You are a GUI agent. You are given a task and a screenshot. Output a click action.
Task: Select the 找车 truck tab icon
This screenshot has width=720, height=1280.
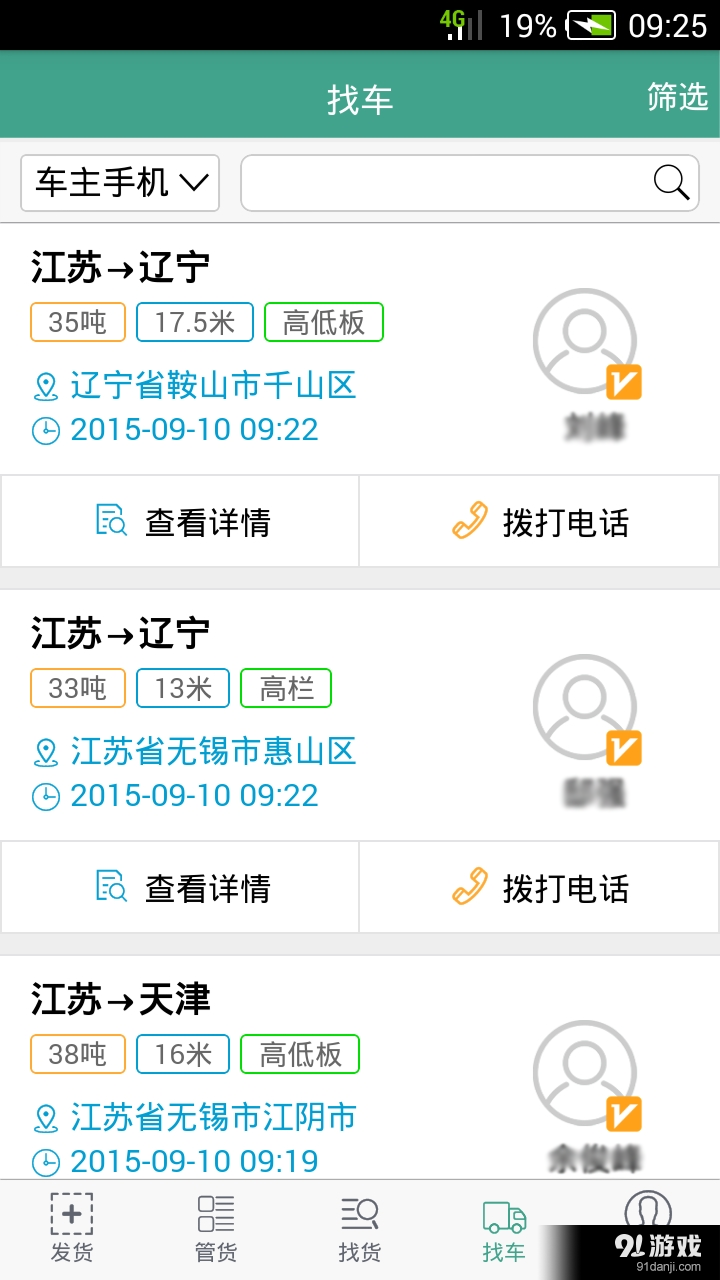503,1213
